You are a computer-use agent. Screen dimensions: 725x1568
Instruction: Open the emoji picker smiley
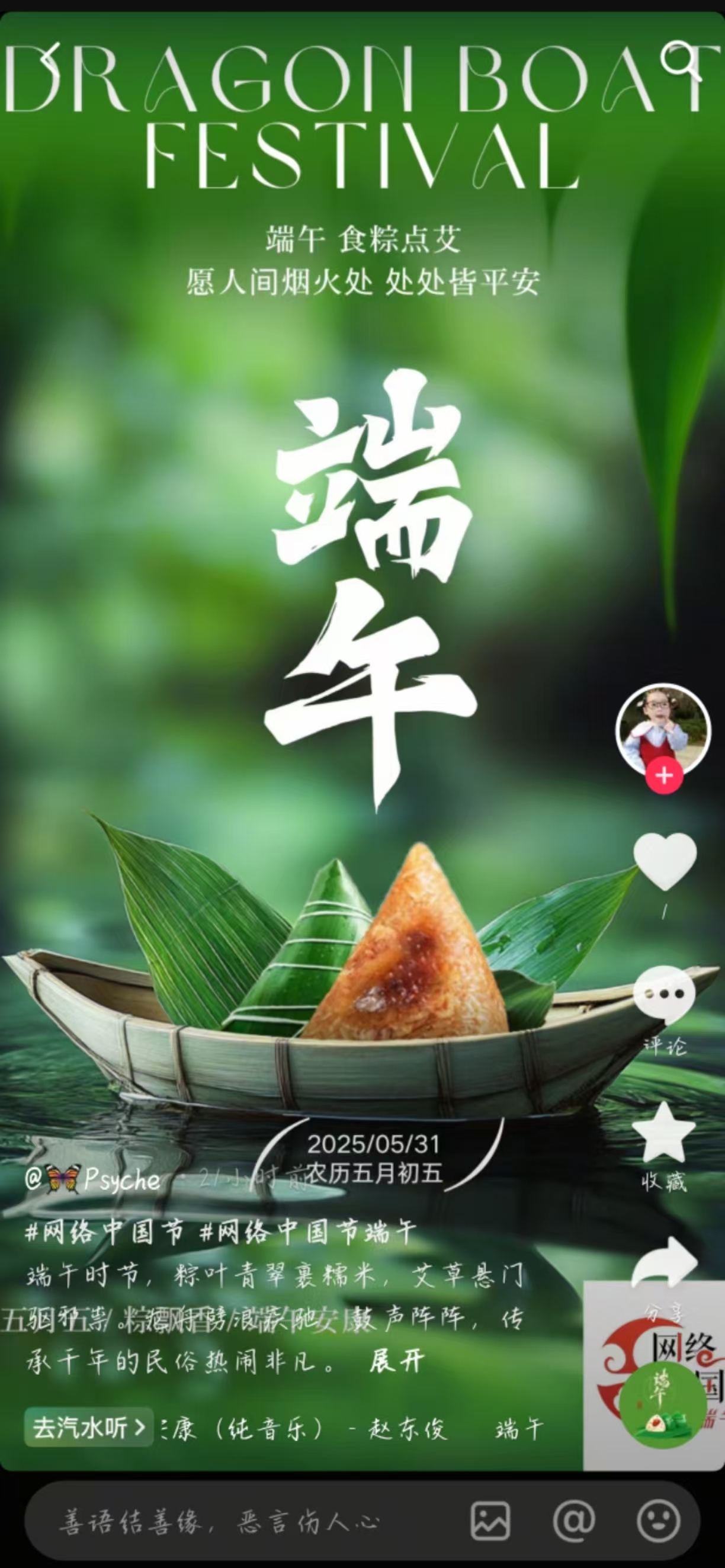point(658,1520)
